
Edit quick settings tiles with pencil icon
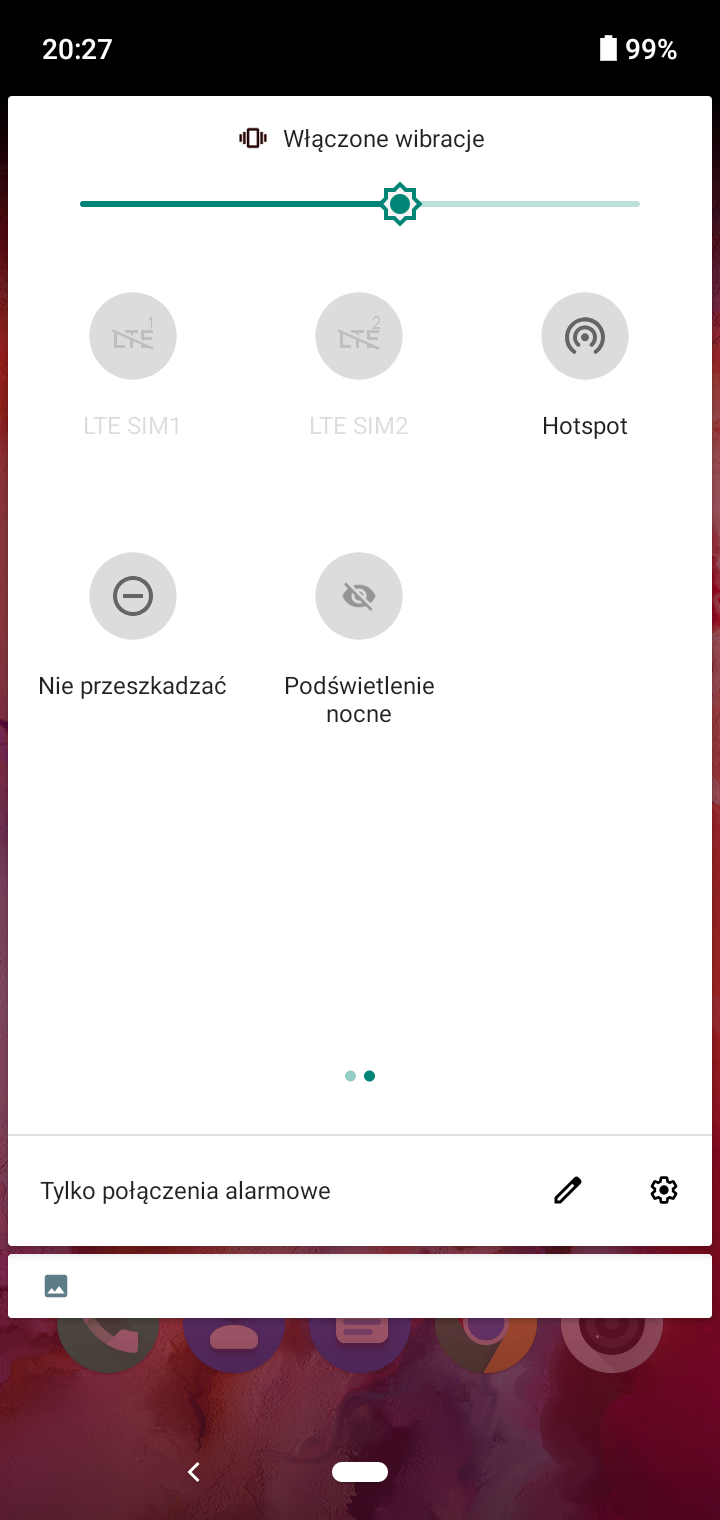(x=568, y=1190)
